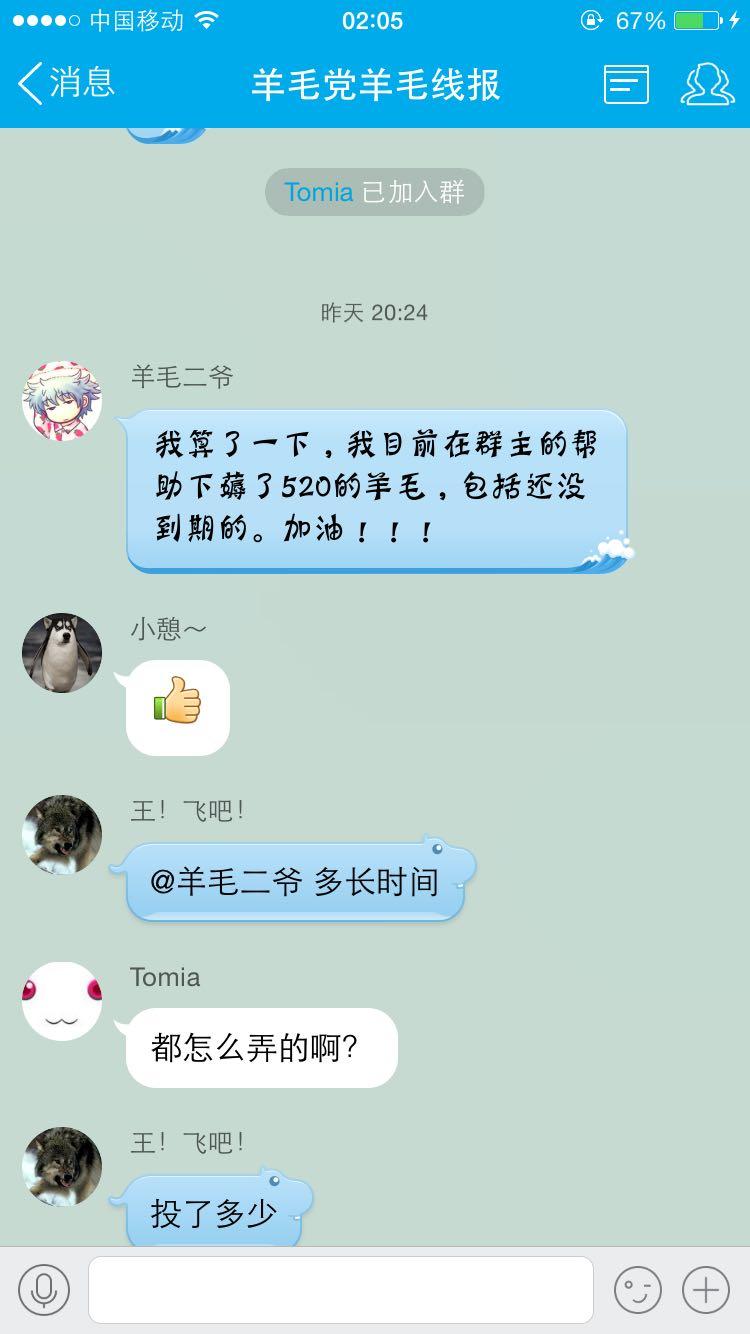Open the group title 羊毛党羊毛线报
The height and width of the screenshot is (1334, 750).
[x=374, y=84]
